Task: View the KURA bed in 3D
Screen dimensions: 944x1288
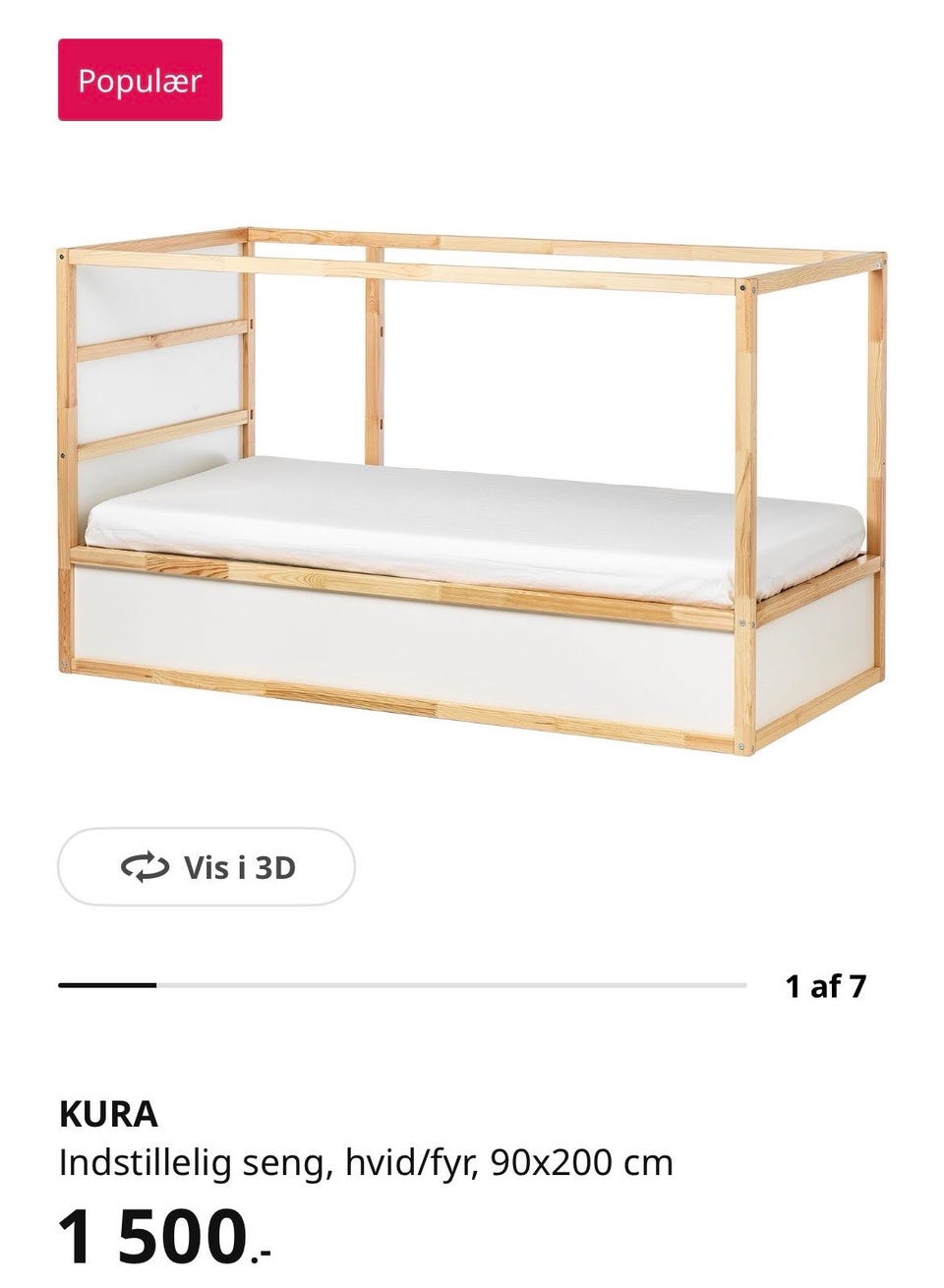Action: (206, 867)
